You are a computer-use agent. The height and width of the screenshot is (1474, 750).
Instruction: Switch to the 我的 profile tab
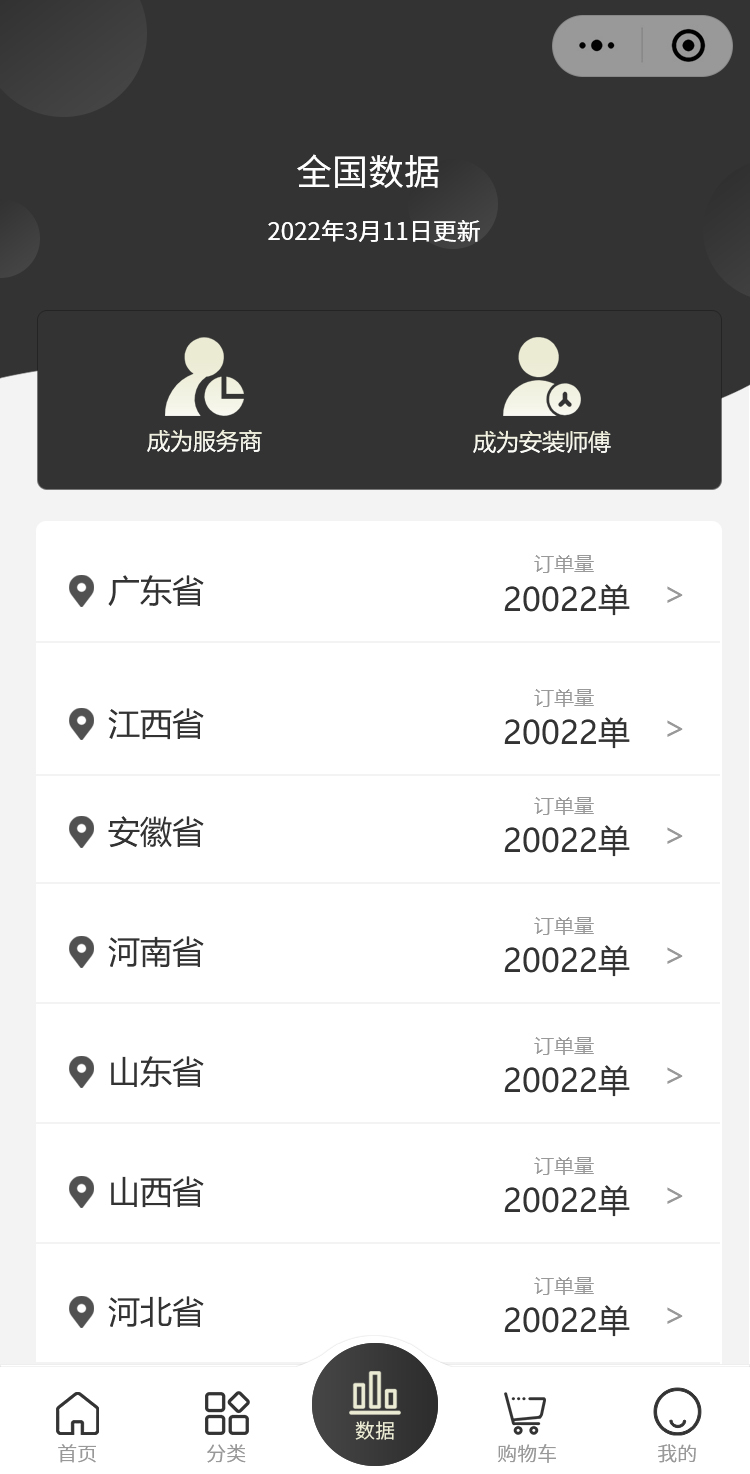pyautogui.click(x=677, y=1425)
